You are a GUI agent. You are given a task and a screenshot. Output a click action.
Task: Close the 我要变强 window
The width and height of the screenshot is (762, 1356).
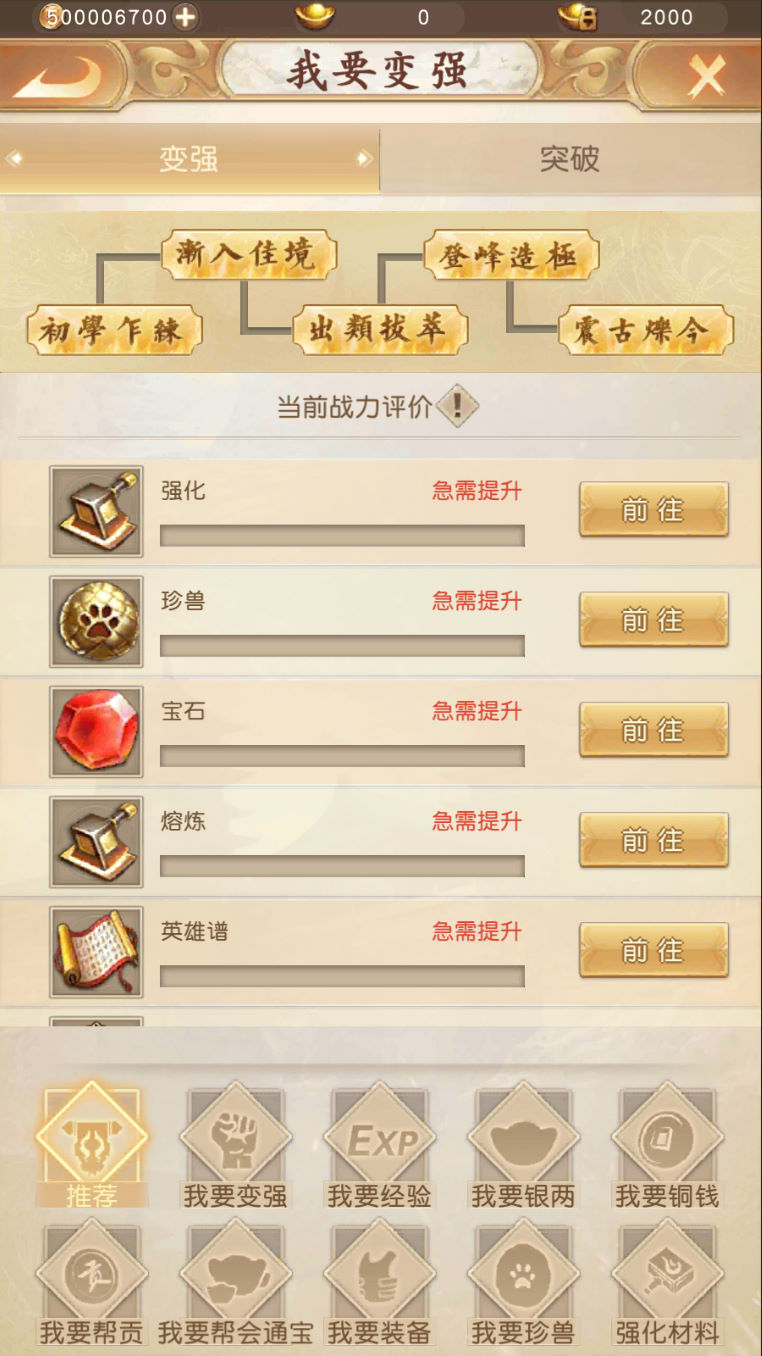tap(706, 77)
